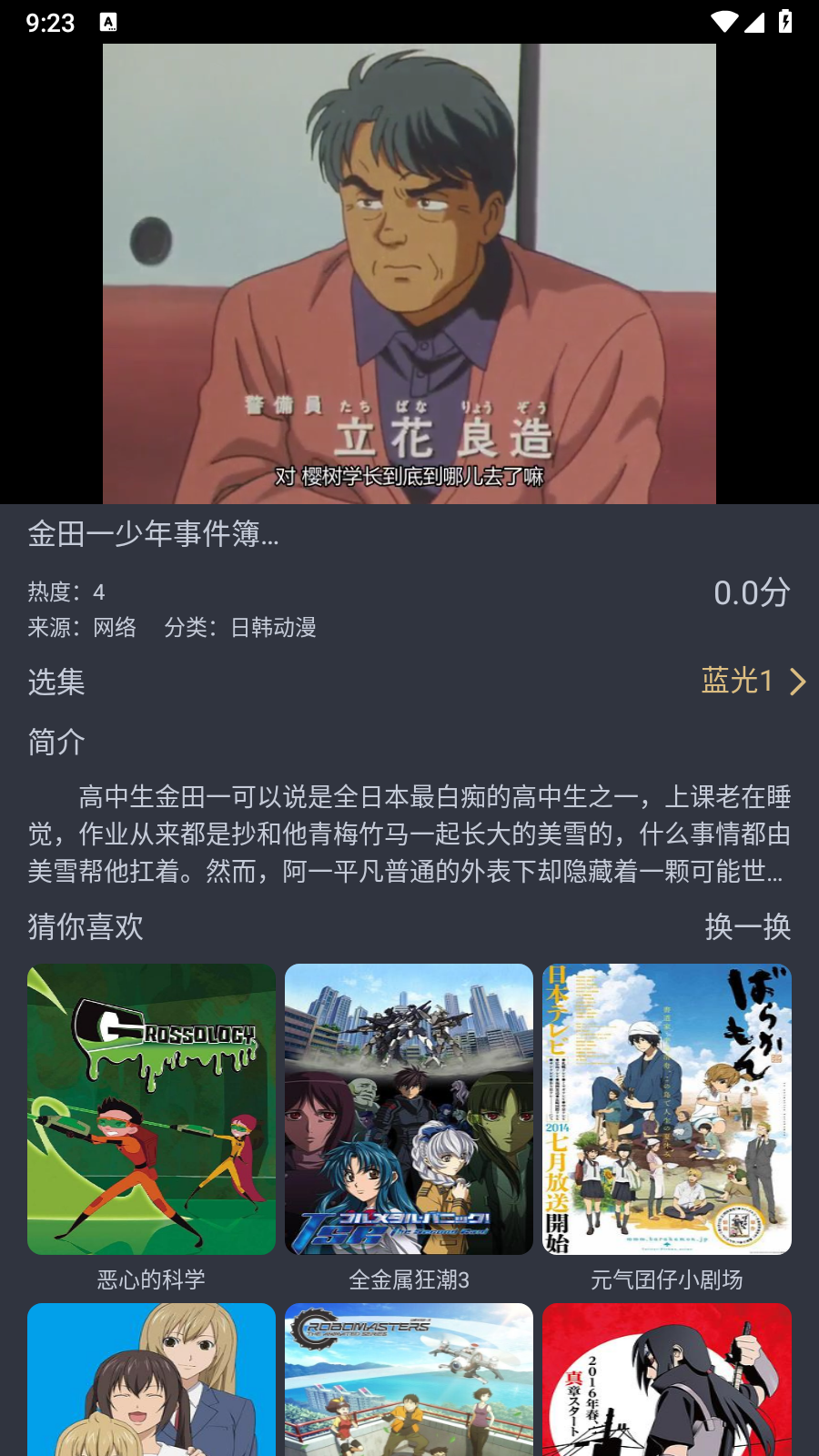Open the Robomasters anime card
Viewport: 819px width, 1456px height.
pyautogui.click(x=409, y=1379)
